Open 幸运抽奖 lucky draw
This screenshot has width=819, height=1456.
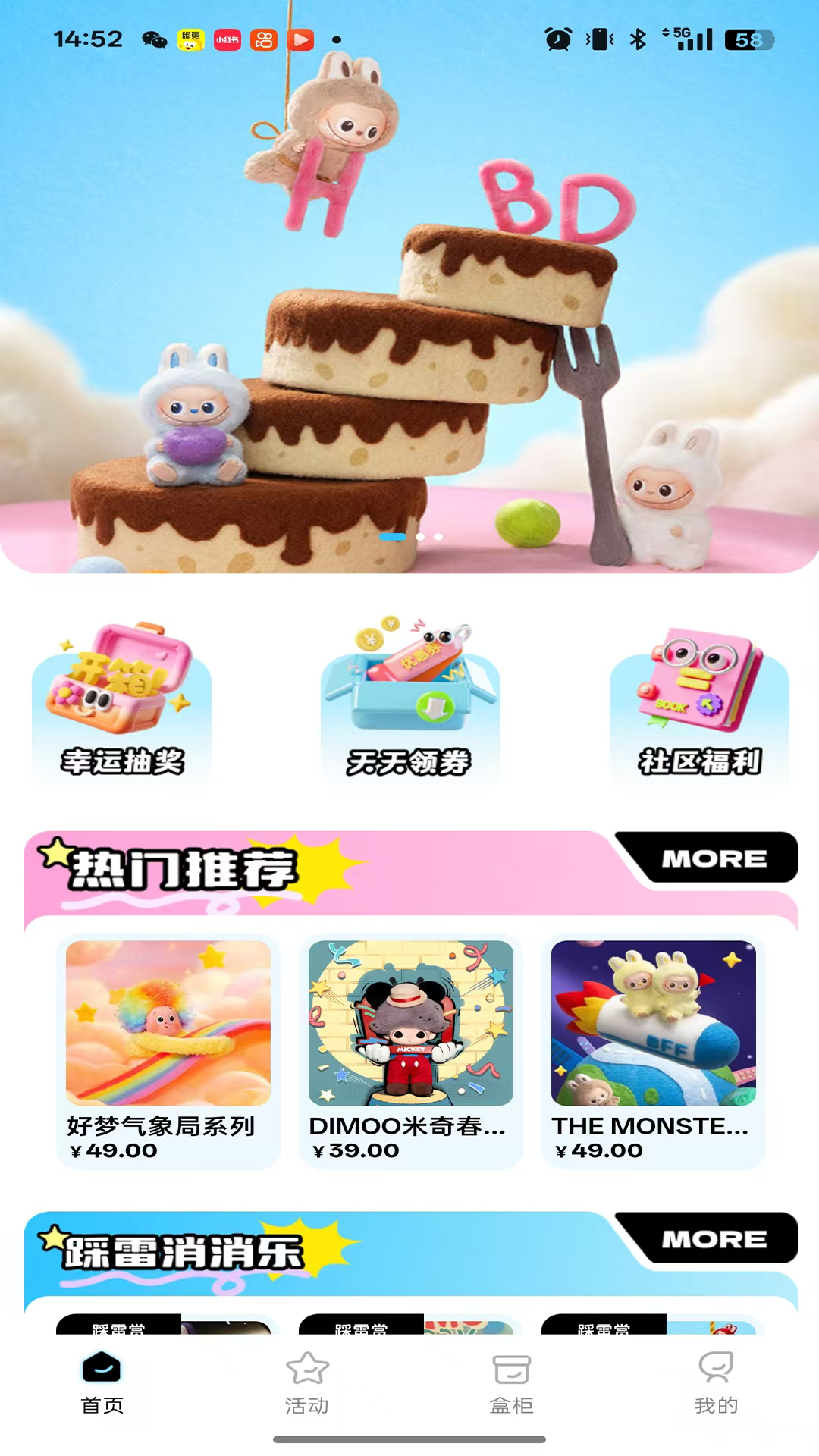click(122, 705)
